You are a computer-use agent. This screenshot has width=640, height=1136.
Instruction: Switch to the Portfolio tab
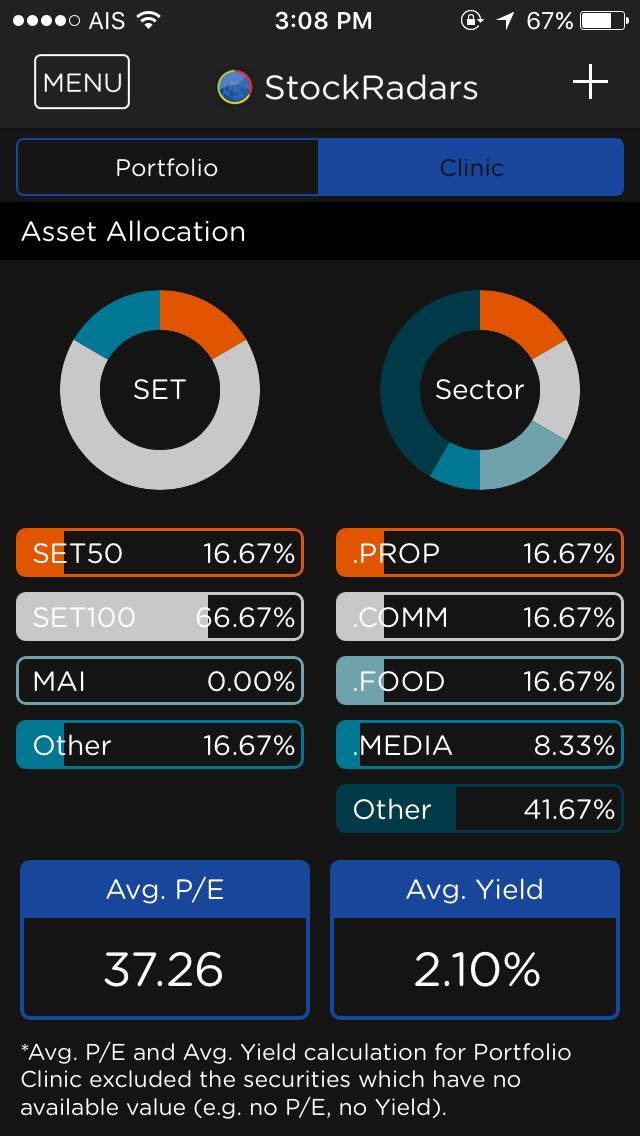coord(167,167)
